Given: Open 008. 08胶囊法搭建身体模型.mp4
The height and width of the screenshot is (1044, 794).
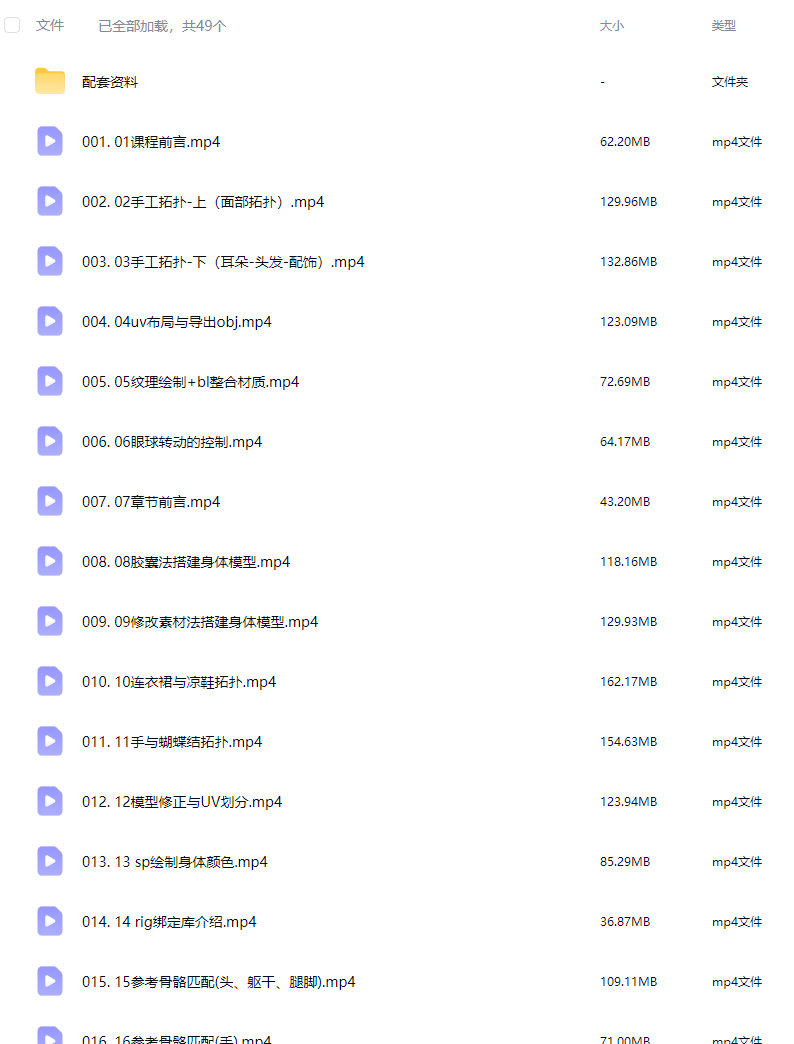Looking at the screenshot, I should (x=186, y=562).
